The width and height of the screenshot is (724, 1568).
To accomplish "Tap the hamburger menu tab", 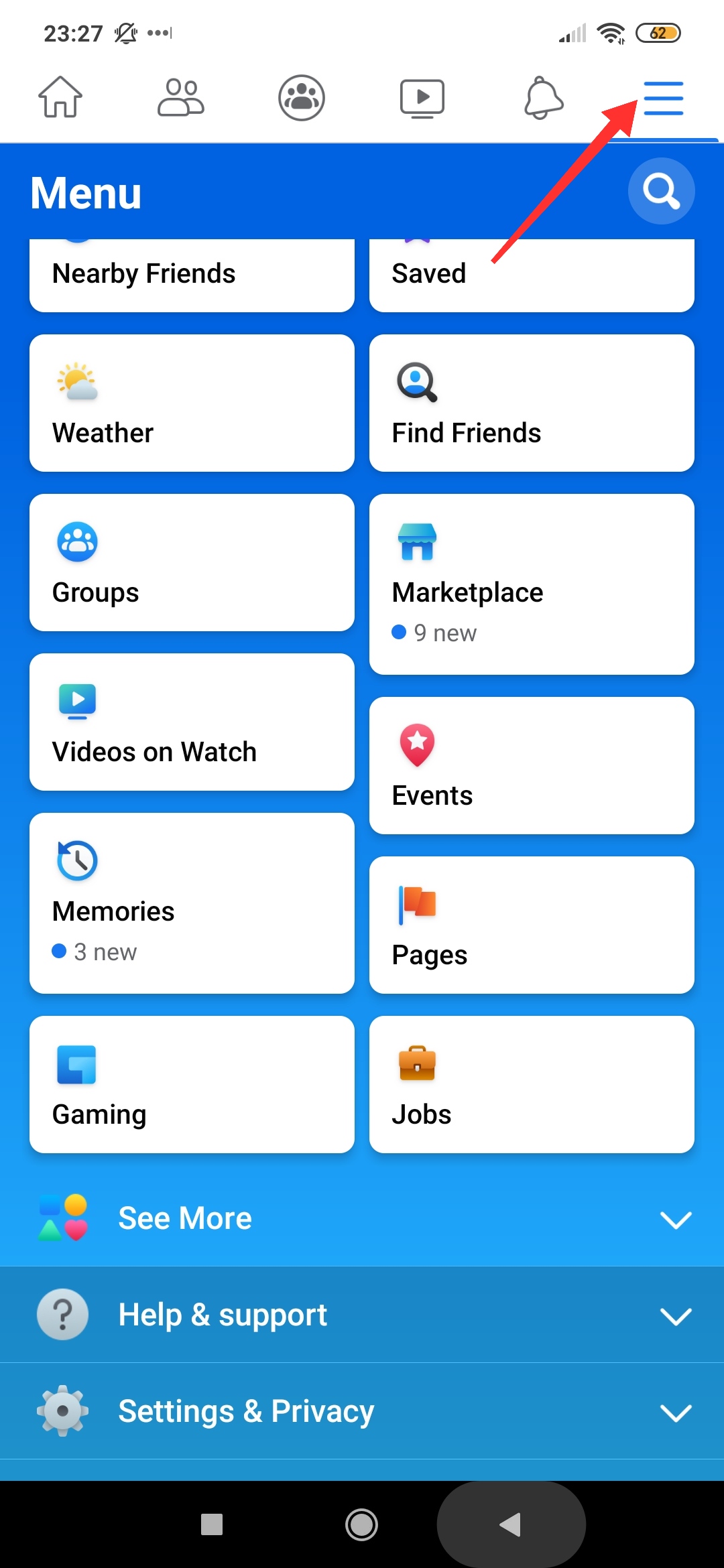I will tap(664, 98).
